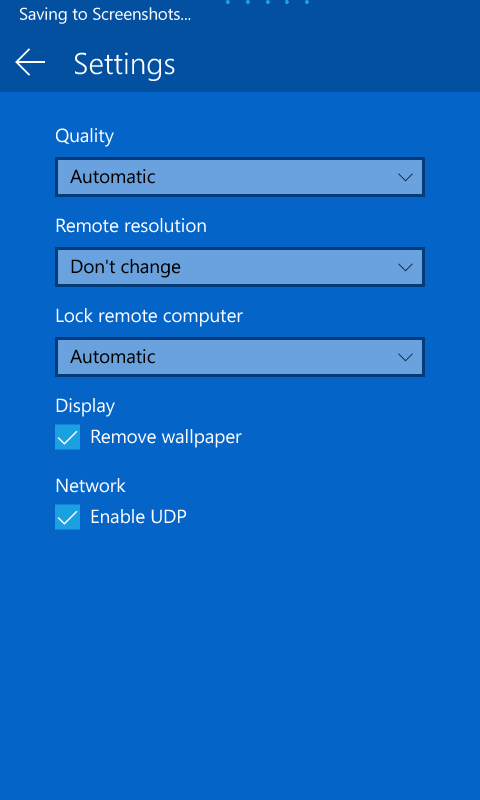
Task: Open the Quality dropdown
Action: (240, 177)
